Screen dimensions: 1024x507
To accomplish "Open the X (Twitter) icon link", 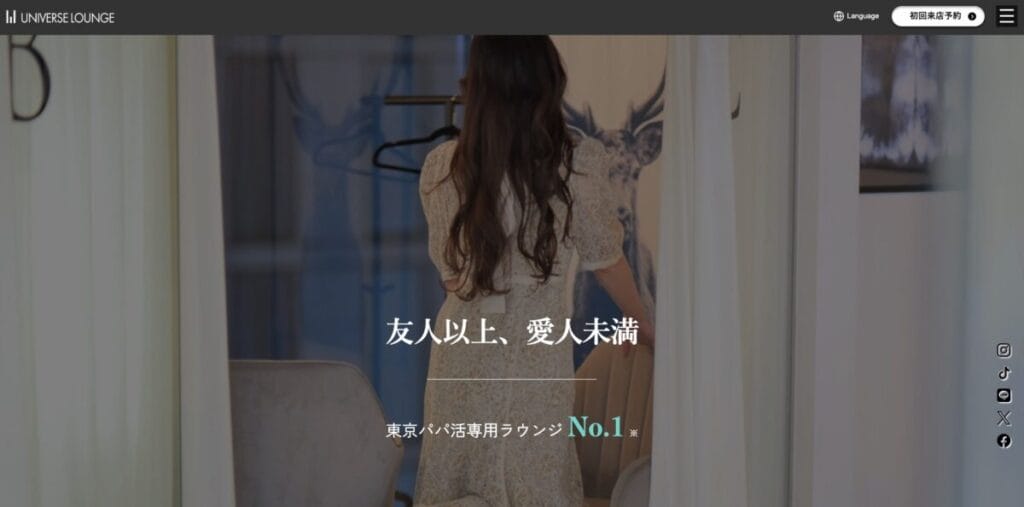I will point(1004,418).
